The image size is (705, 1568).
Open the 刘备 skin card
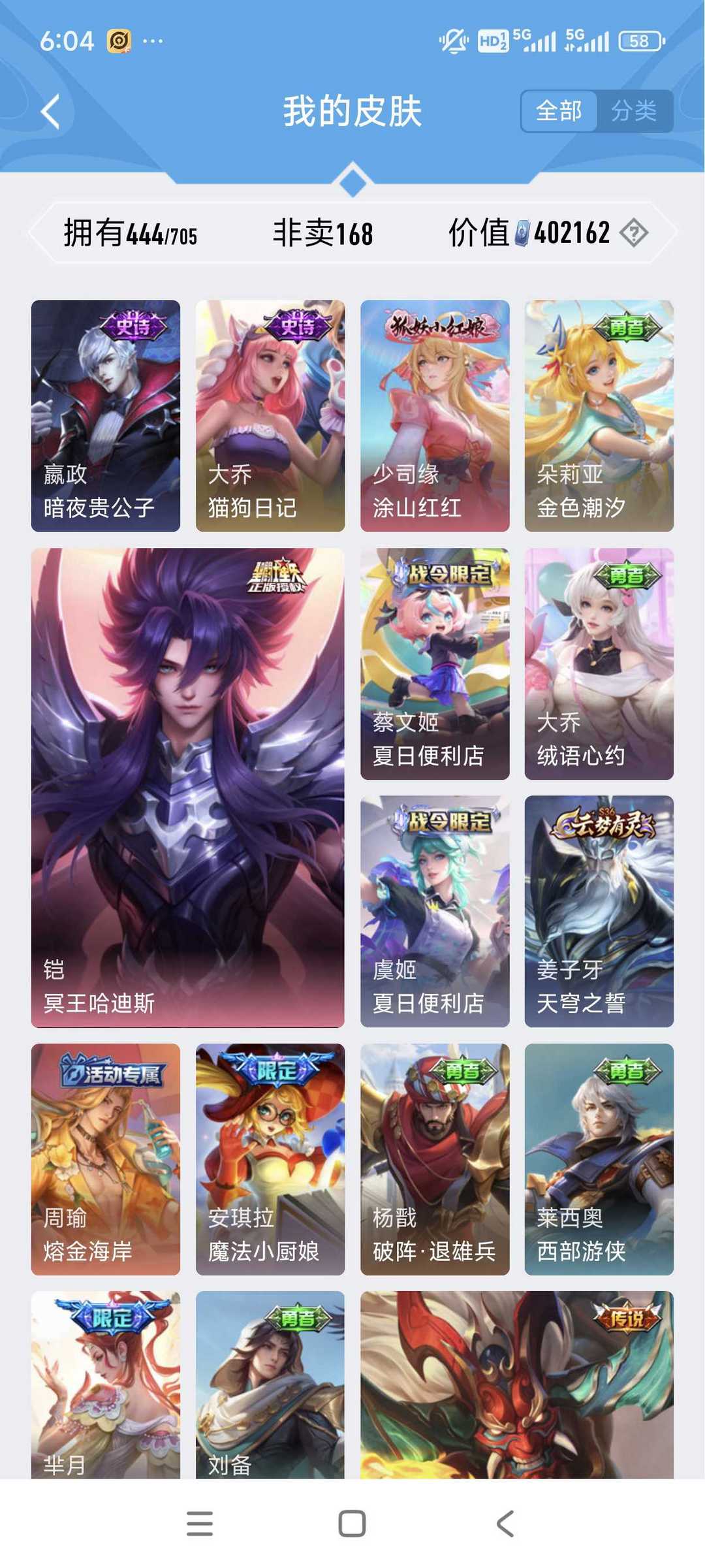point(270,1384)
